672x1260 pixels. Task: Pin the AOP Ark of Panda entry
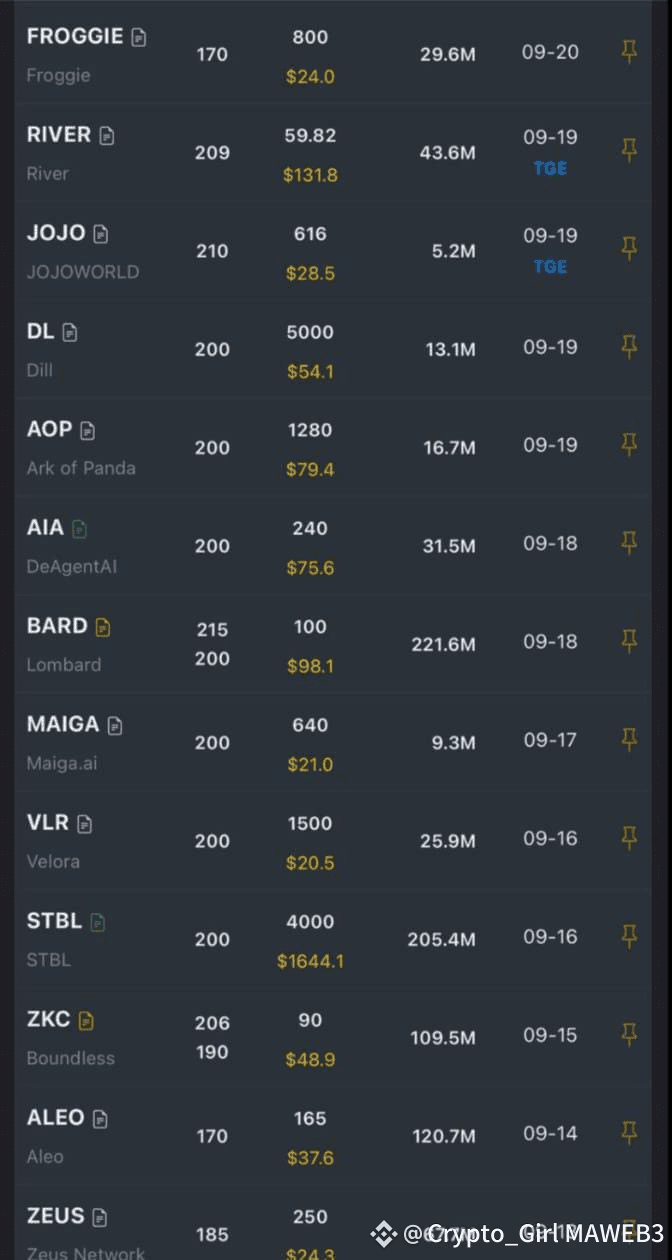[629, 444]
